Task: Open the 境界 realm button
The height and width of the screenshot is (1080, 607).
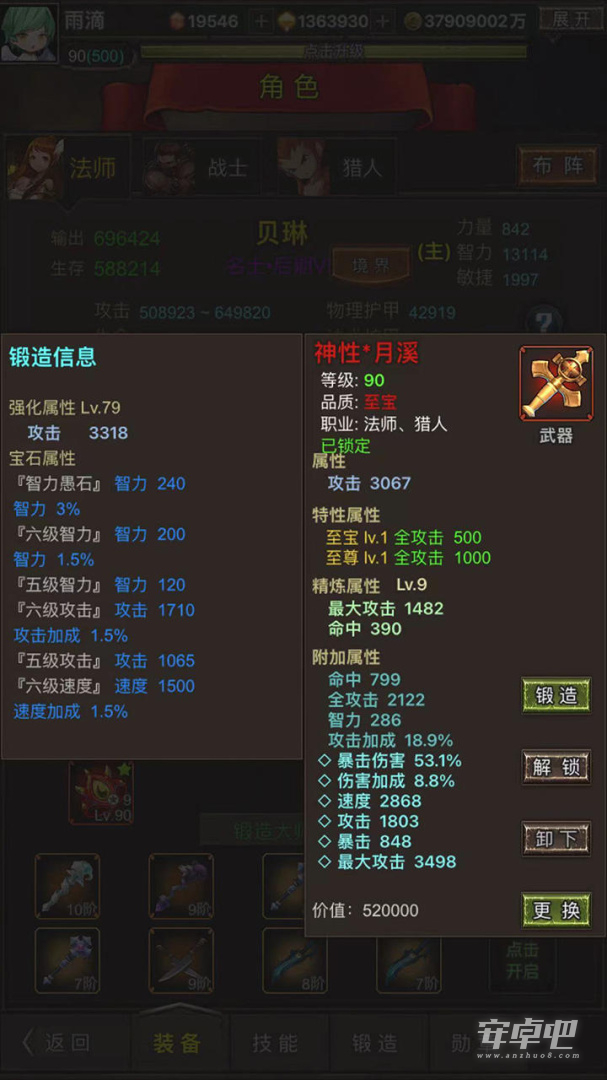Action: click(x=371, y=264)
